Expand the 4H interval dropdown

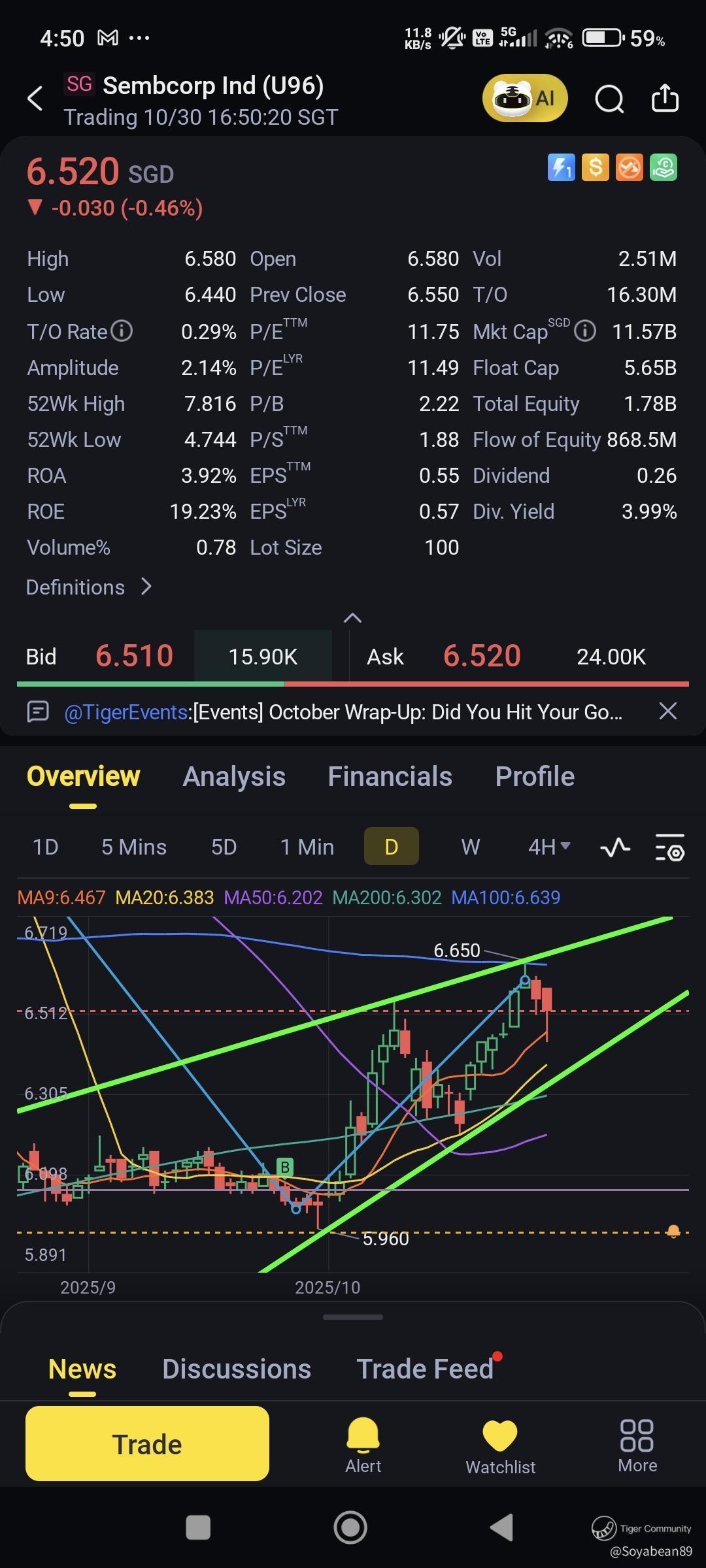[549, 847]
